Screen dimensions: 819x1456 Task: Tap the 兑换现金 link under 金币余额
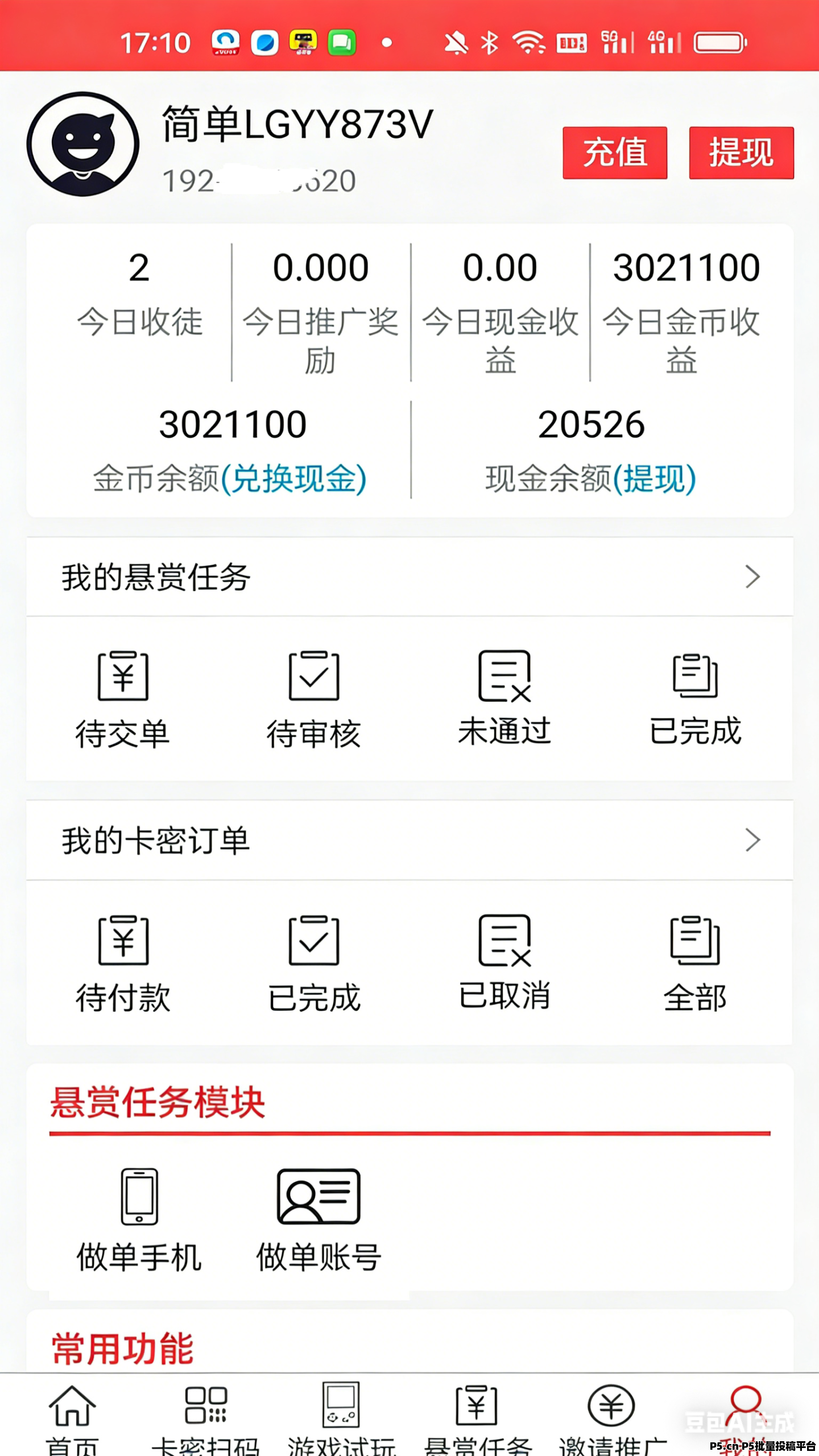[x=293, y=478]
